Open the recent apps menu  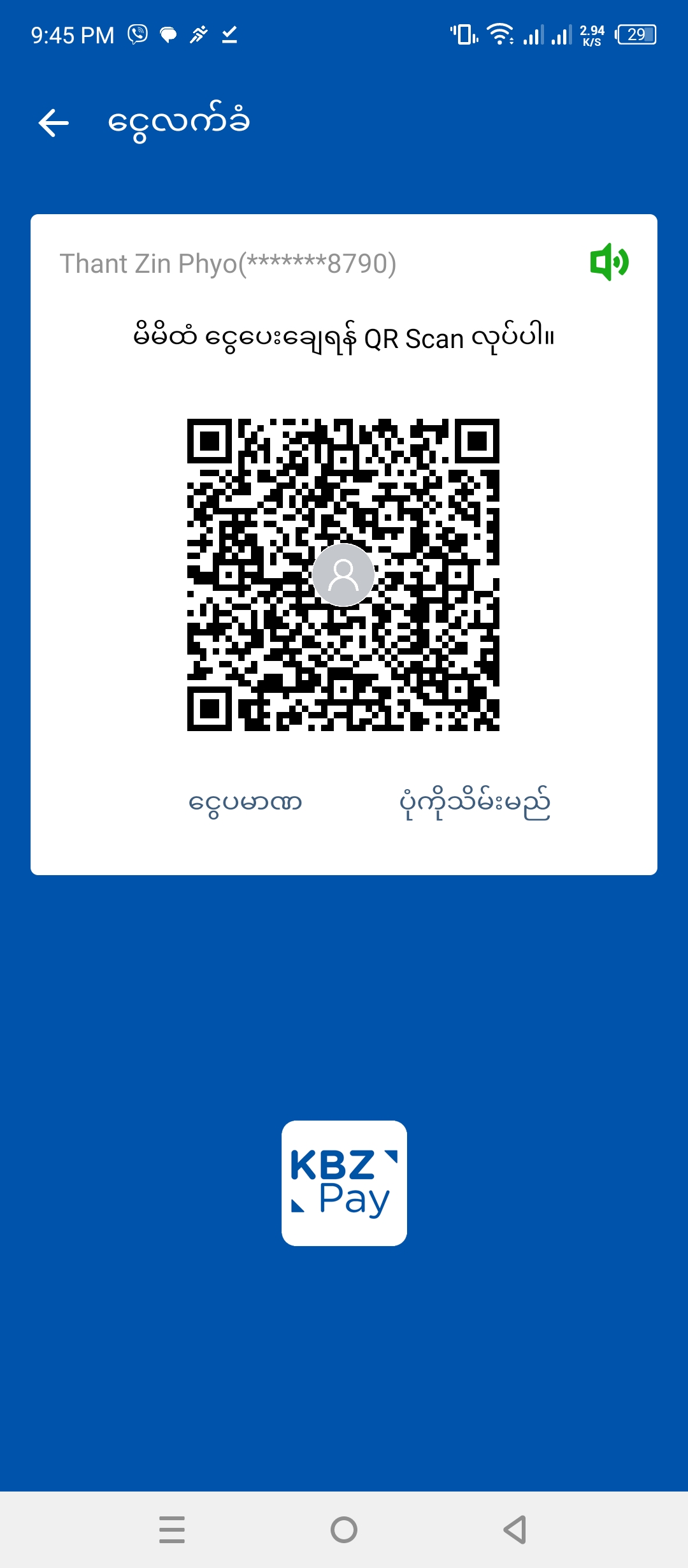click(172, 1529)
